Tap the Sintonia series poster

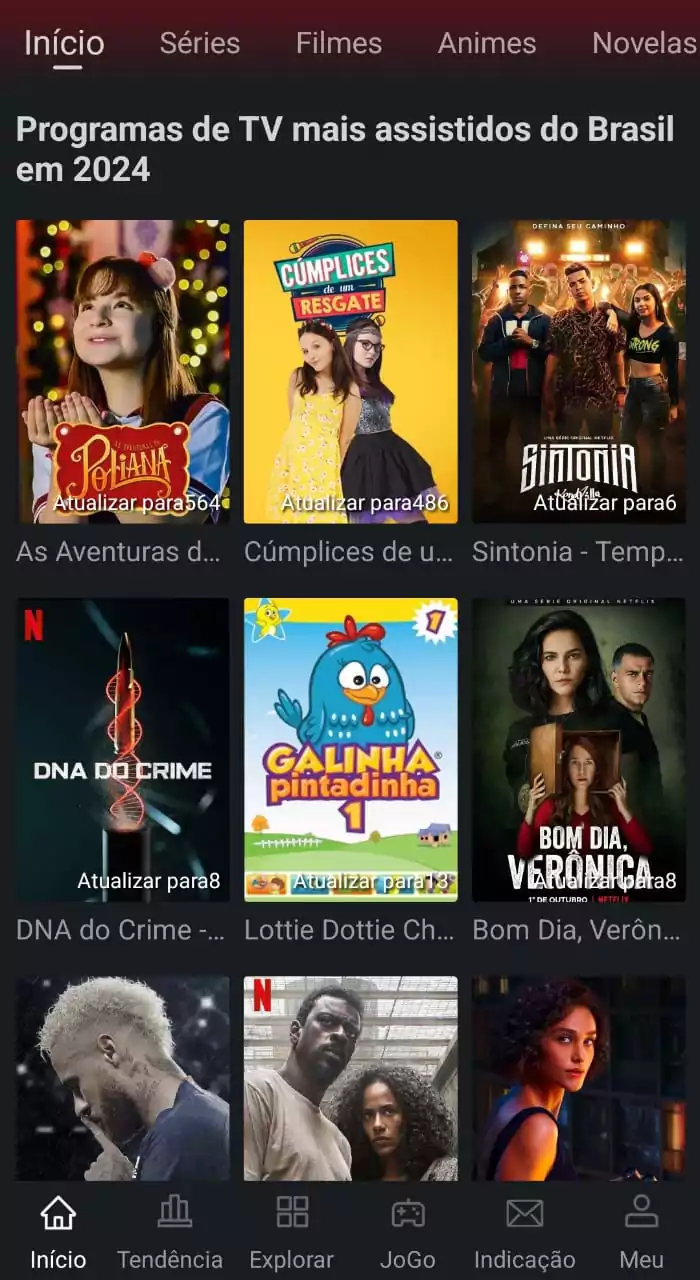[x=579, y=372]
